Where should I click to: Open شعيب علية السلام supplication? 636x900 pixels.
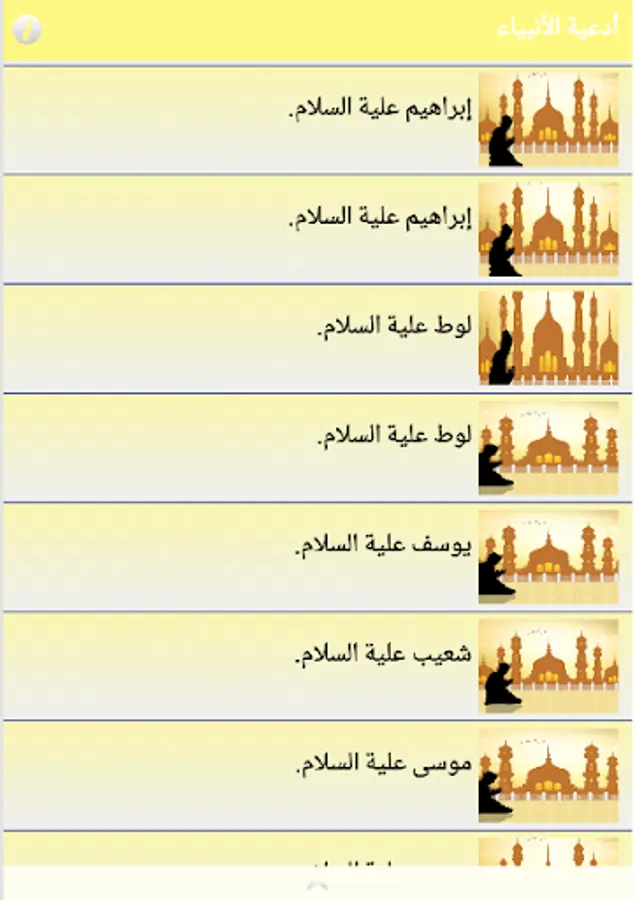(x=318, y=666)
